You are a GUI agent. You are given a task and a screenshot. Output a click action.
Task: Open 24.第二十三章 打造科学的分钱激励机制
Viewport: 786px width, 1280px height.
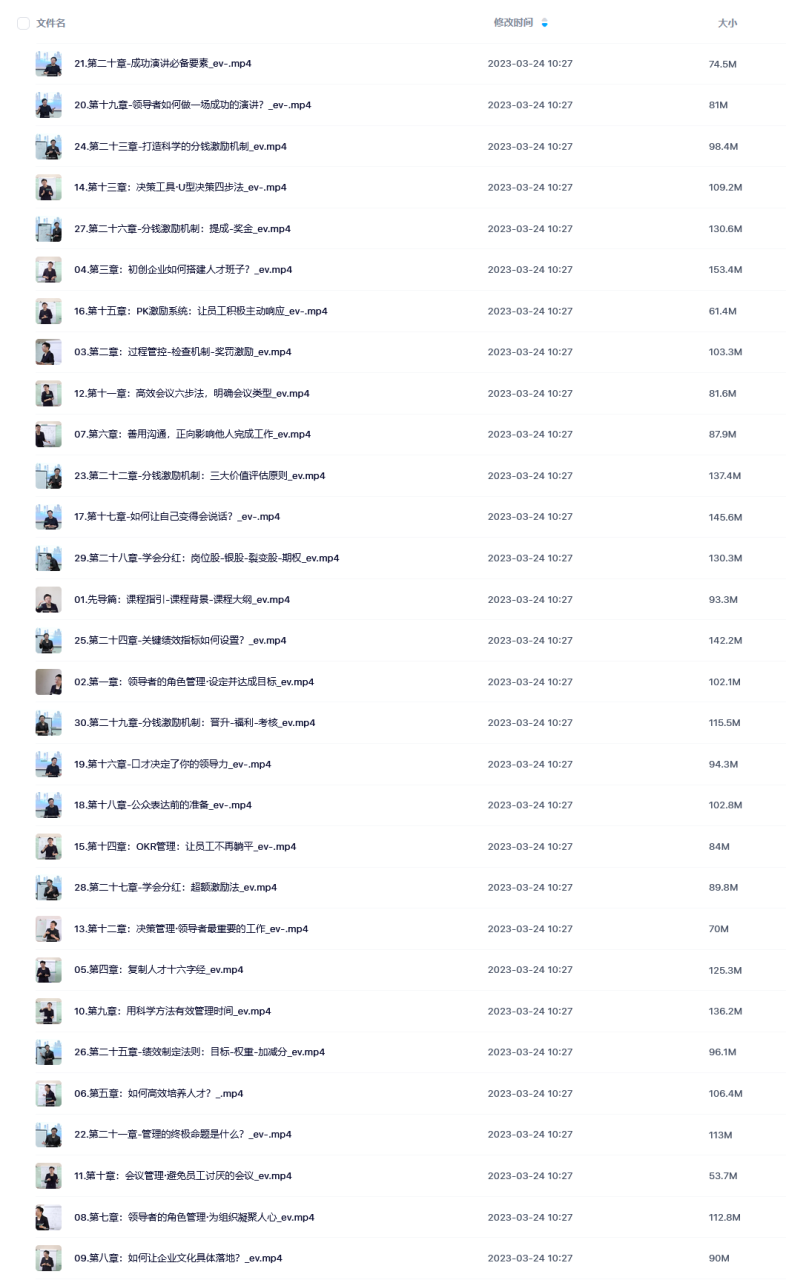[x=181, y=146]
